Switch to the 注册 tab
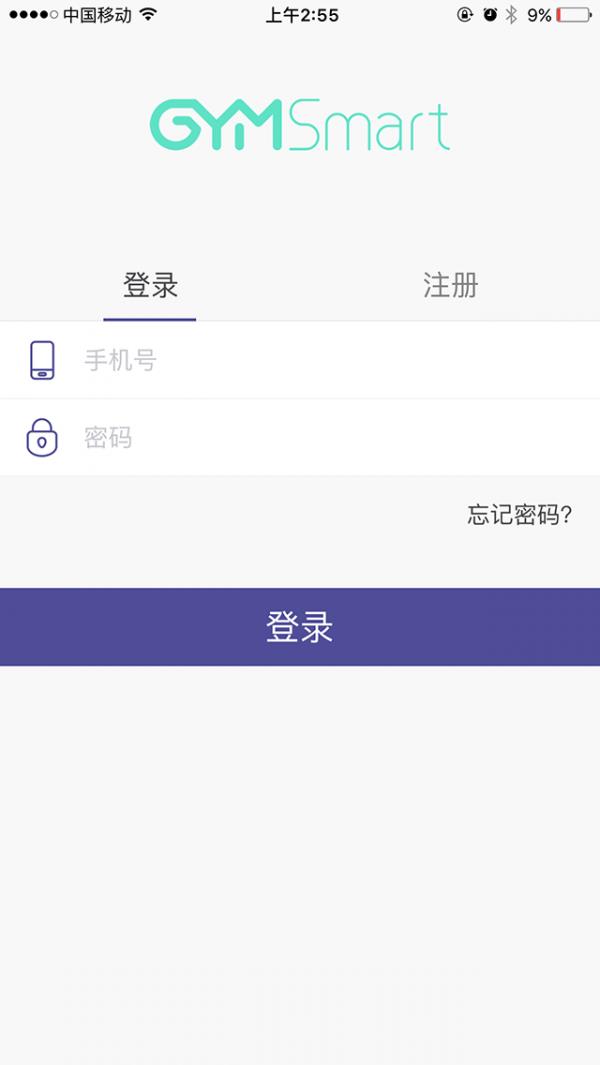 click(450, 285)
